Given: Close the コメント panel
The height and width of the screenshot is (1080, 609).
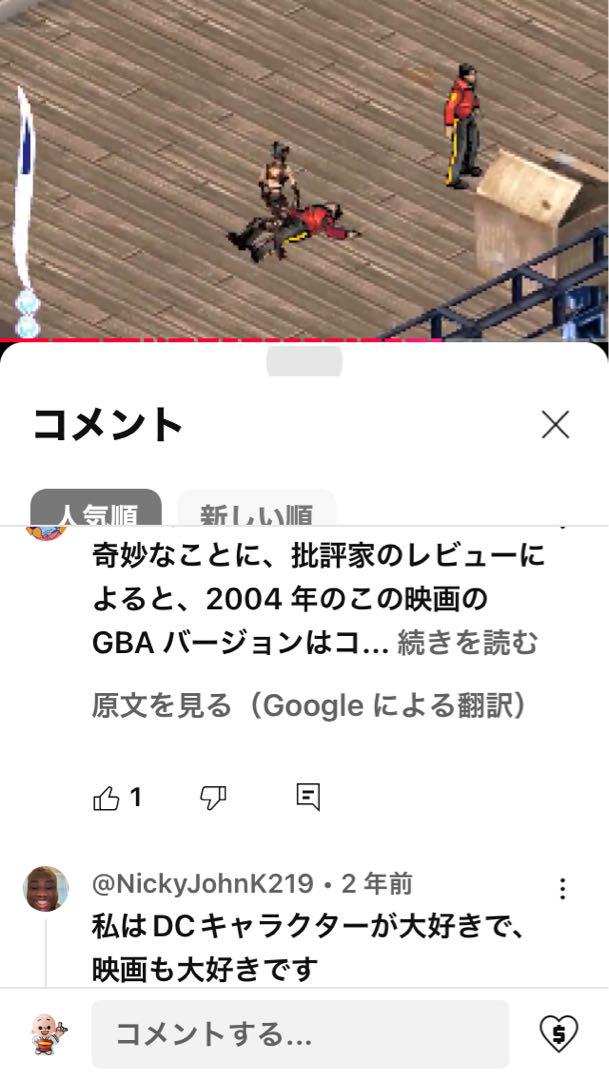Looking at the screenshot, I should pos(555,425).
